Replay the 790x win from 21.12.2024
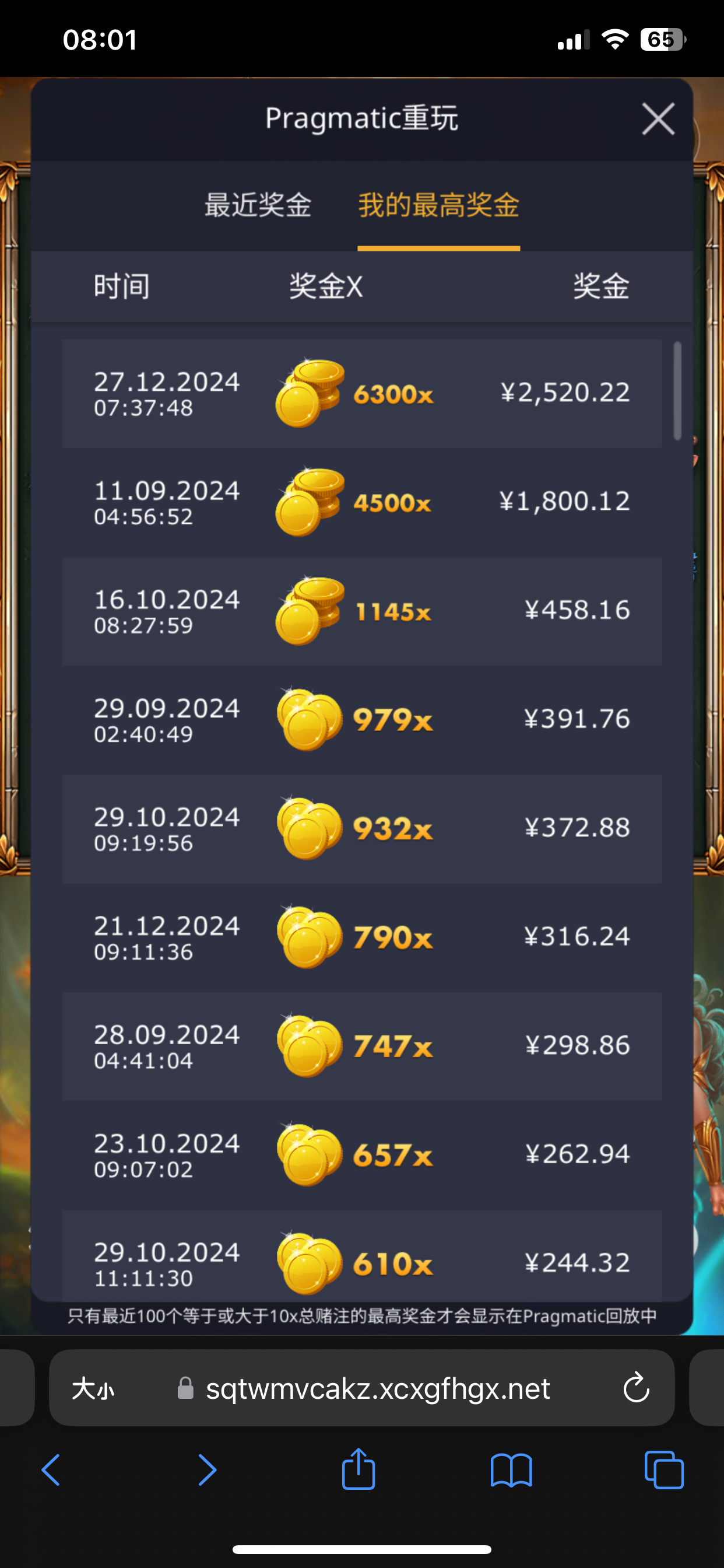The width and height of the screenshot is (724, 1568). (361, 937)
